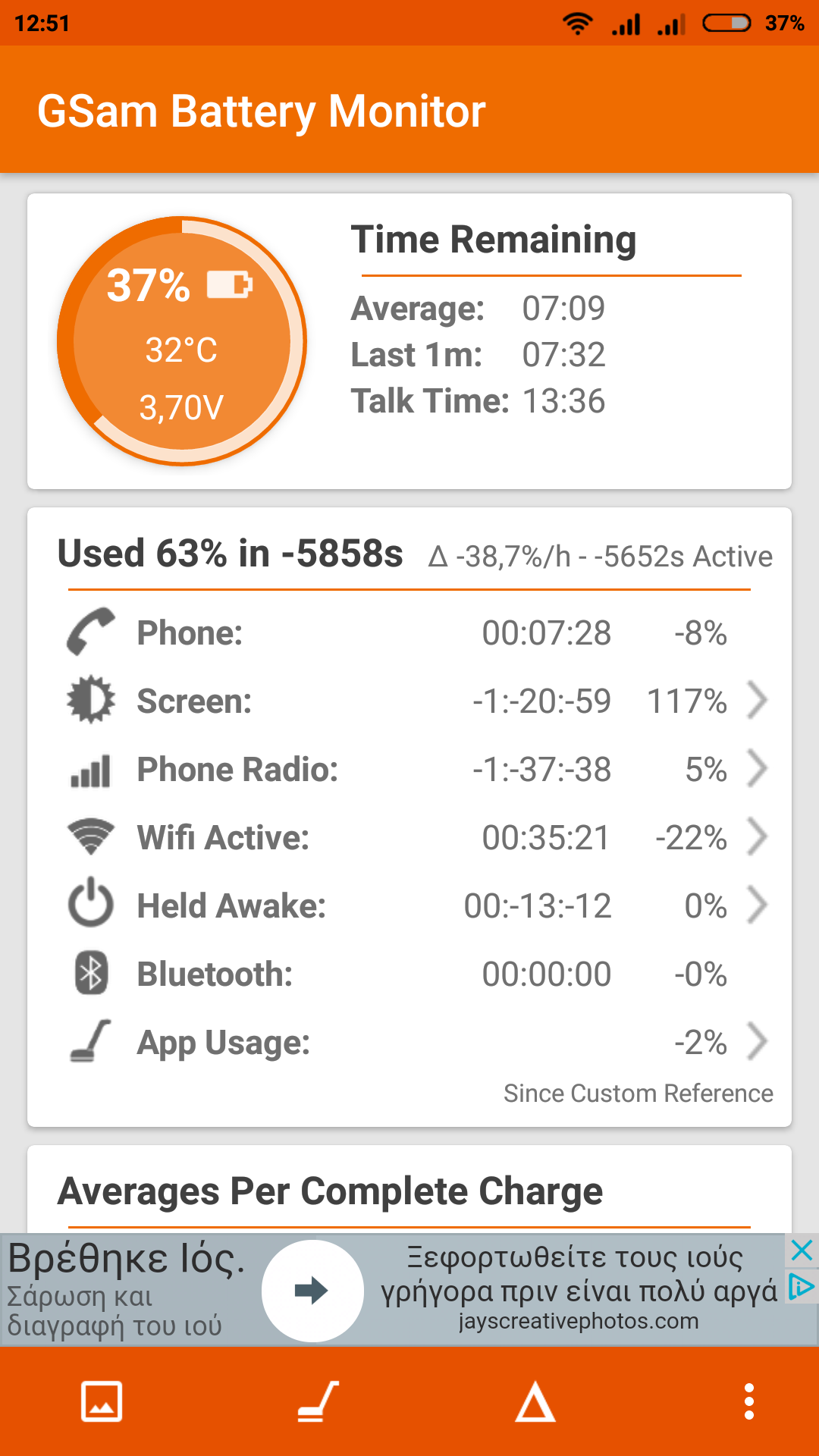
Task: Open the AdChoices info icon
Action: point(802,1286)
